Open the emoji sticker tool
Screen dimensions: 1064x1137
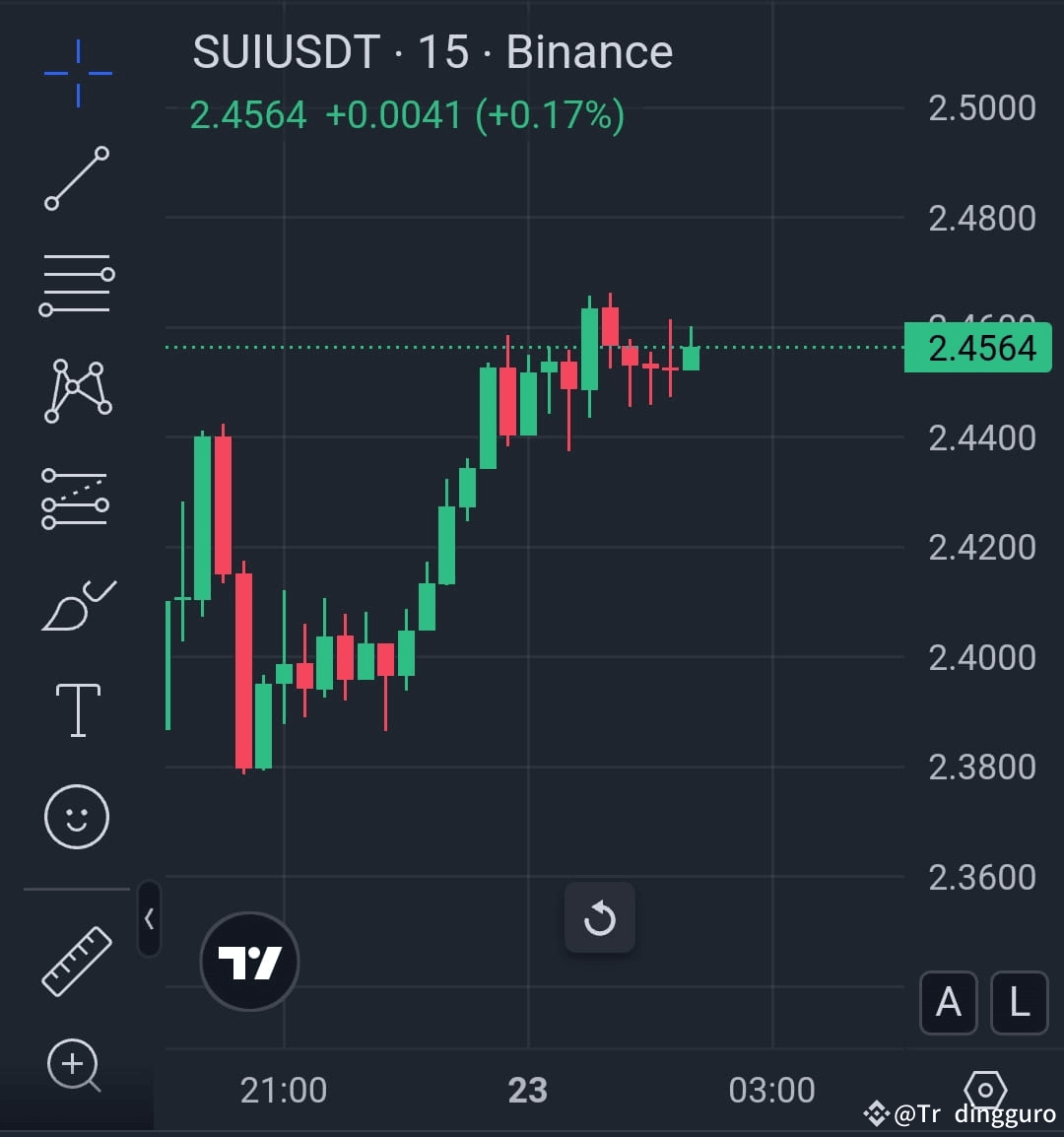[77, 816]
